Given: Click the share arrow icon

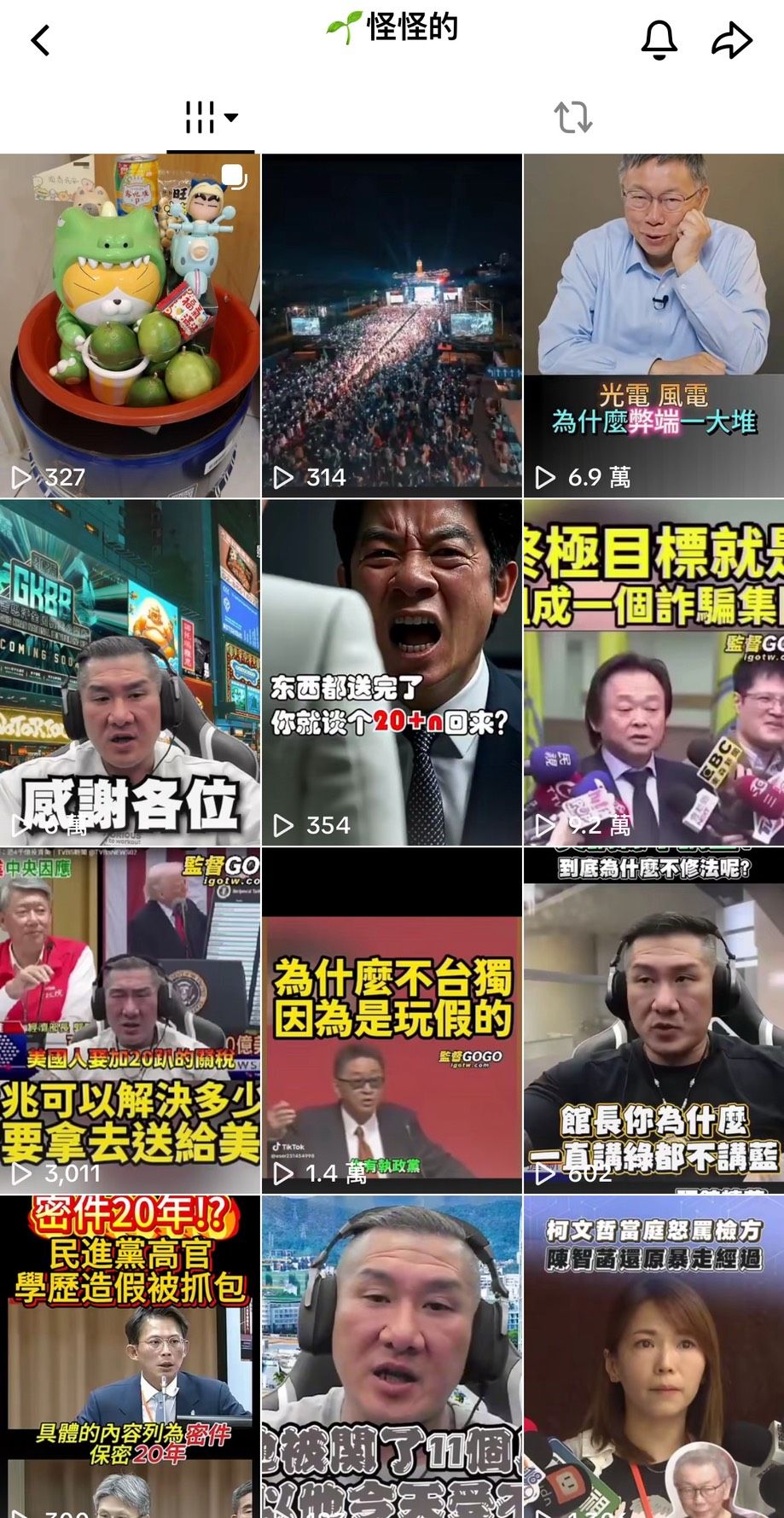Looking at the screenshot, I should [732, 38].
